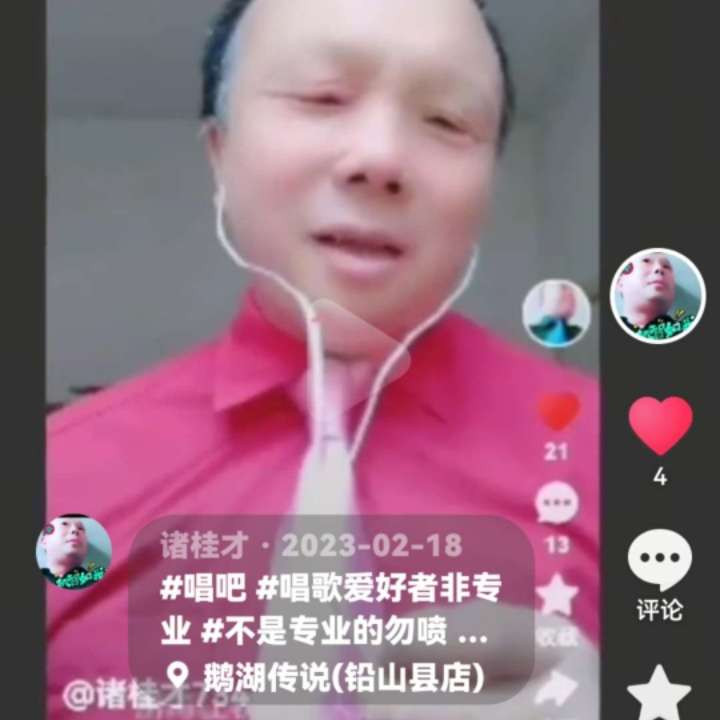Expand the caption starting with #唱吧

pos(330,611)
